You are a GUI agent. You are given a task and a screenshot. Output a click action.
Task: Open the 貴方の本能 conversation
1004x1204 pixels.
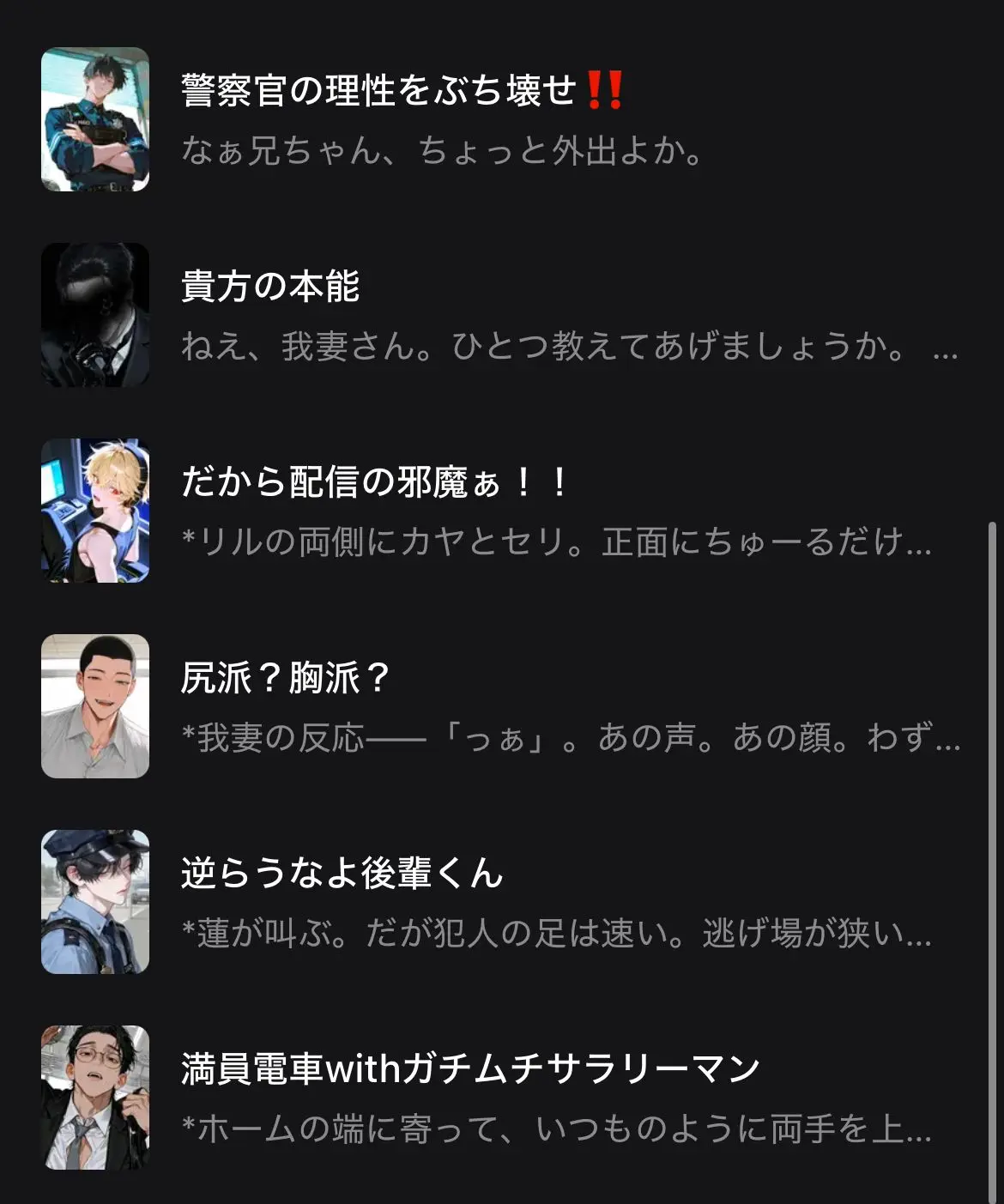(x=502, y=315)
